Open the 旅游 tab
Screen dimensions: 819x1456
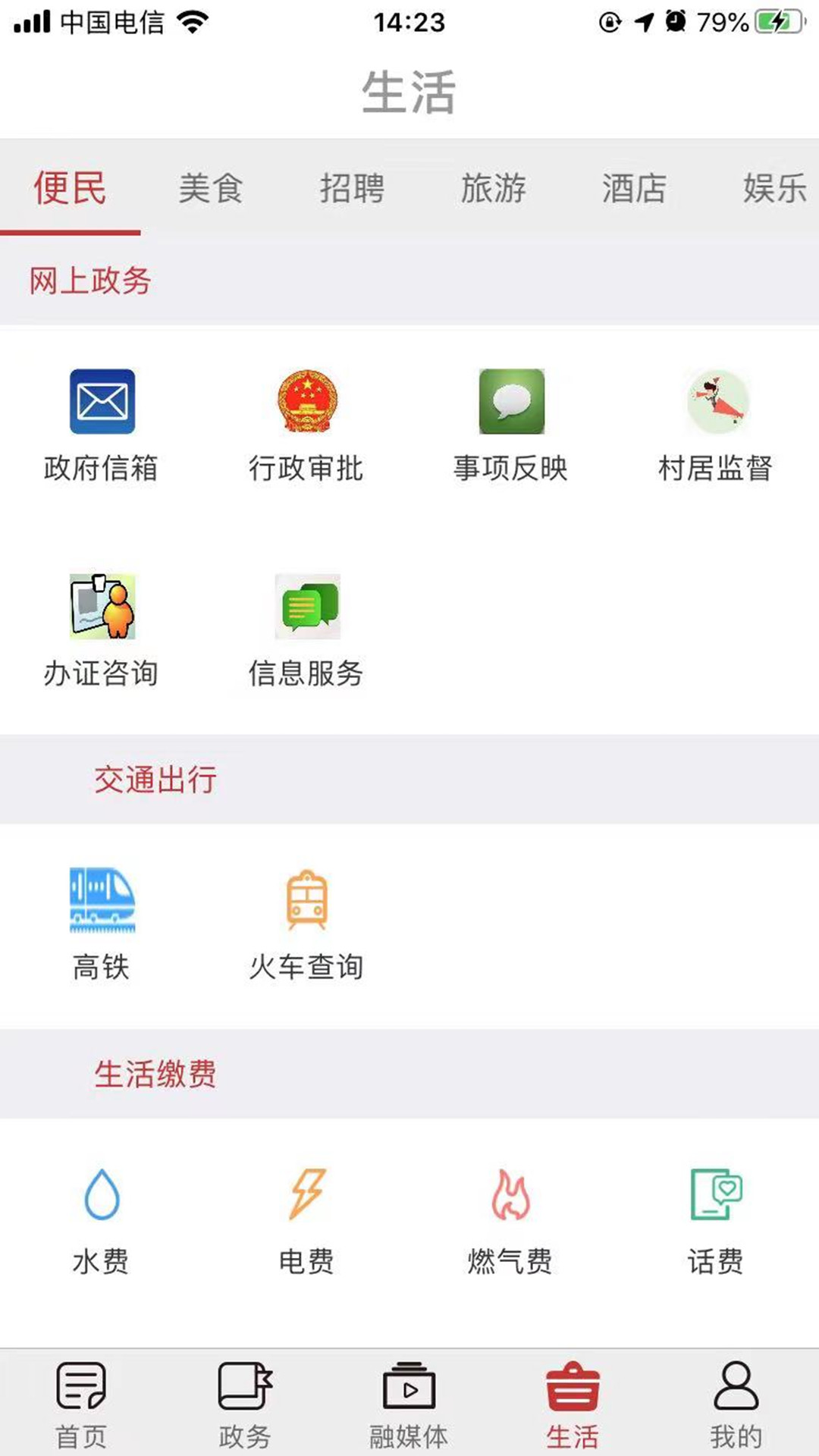point(493,188)
